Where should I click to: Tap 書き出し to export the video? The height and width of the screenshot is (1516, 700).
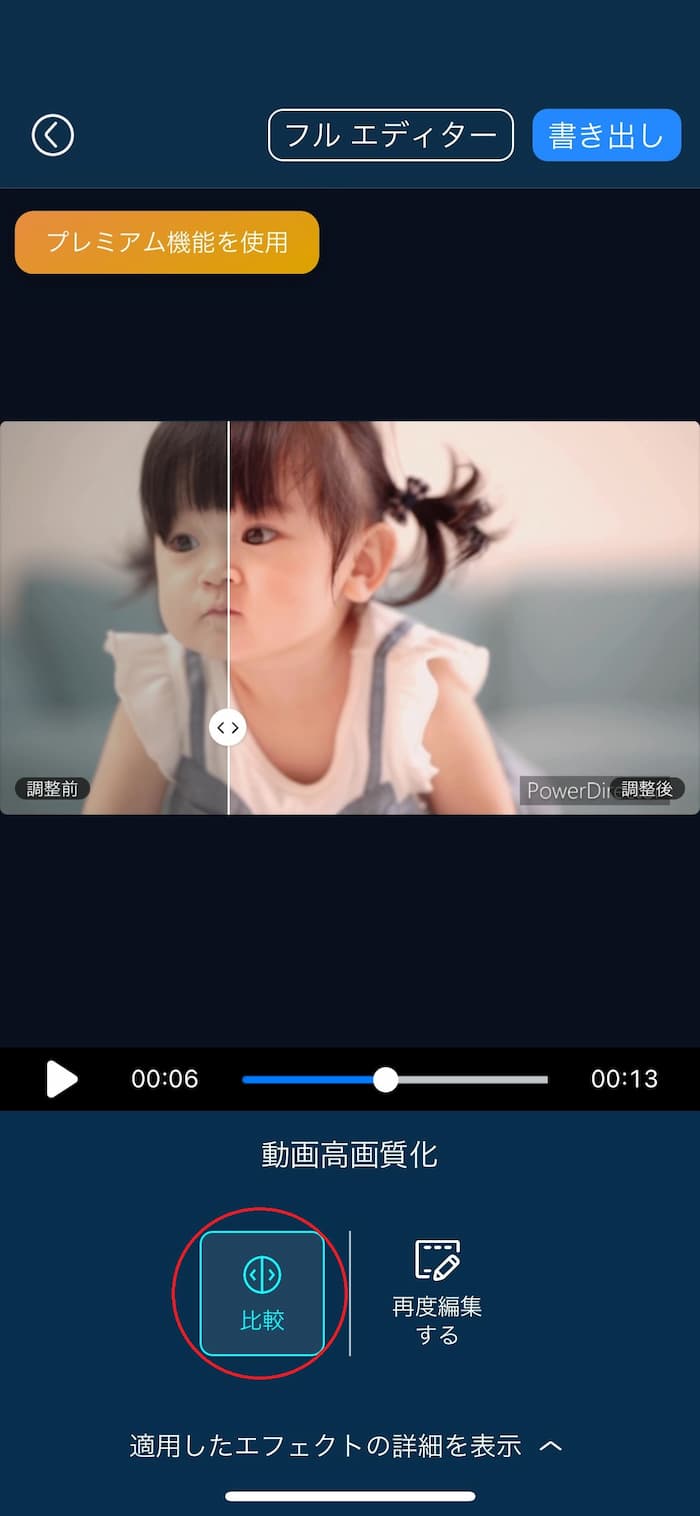pyautogui.click(x=606, y=135)
